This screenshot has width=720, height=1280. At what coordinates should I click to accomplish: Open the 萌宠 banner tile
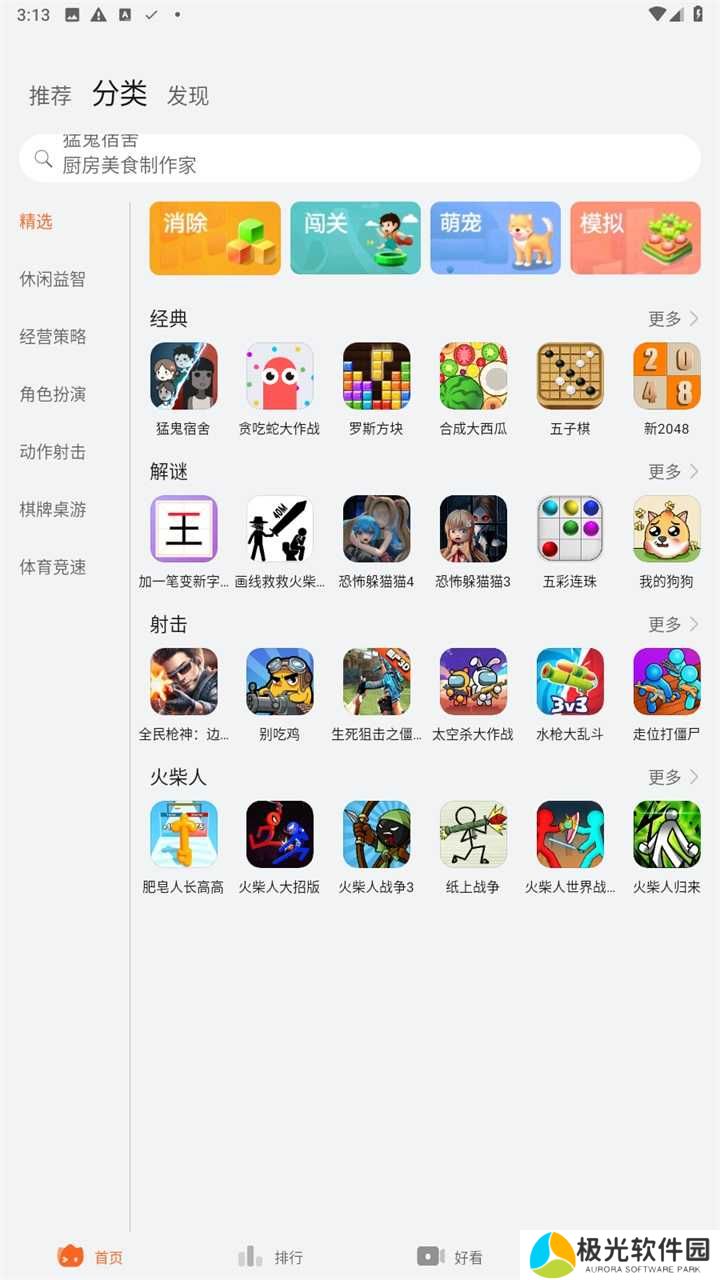495,238
